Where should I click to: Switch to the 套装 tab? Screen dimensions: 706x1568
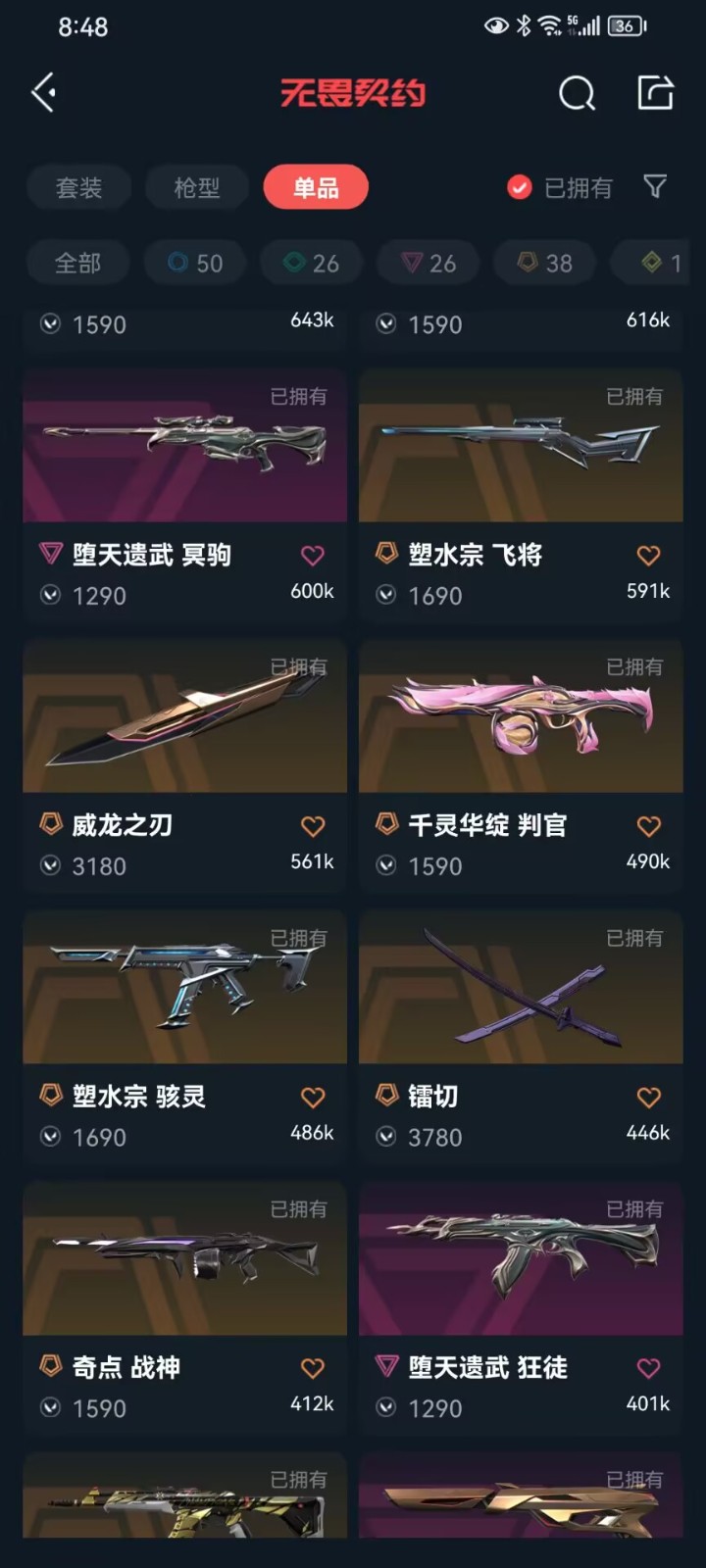[x=78, y=187]
